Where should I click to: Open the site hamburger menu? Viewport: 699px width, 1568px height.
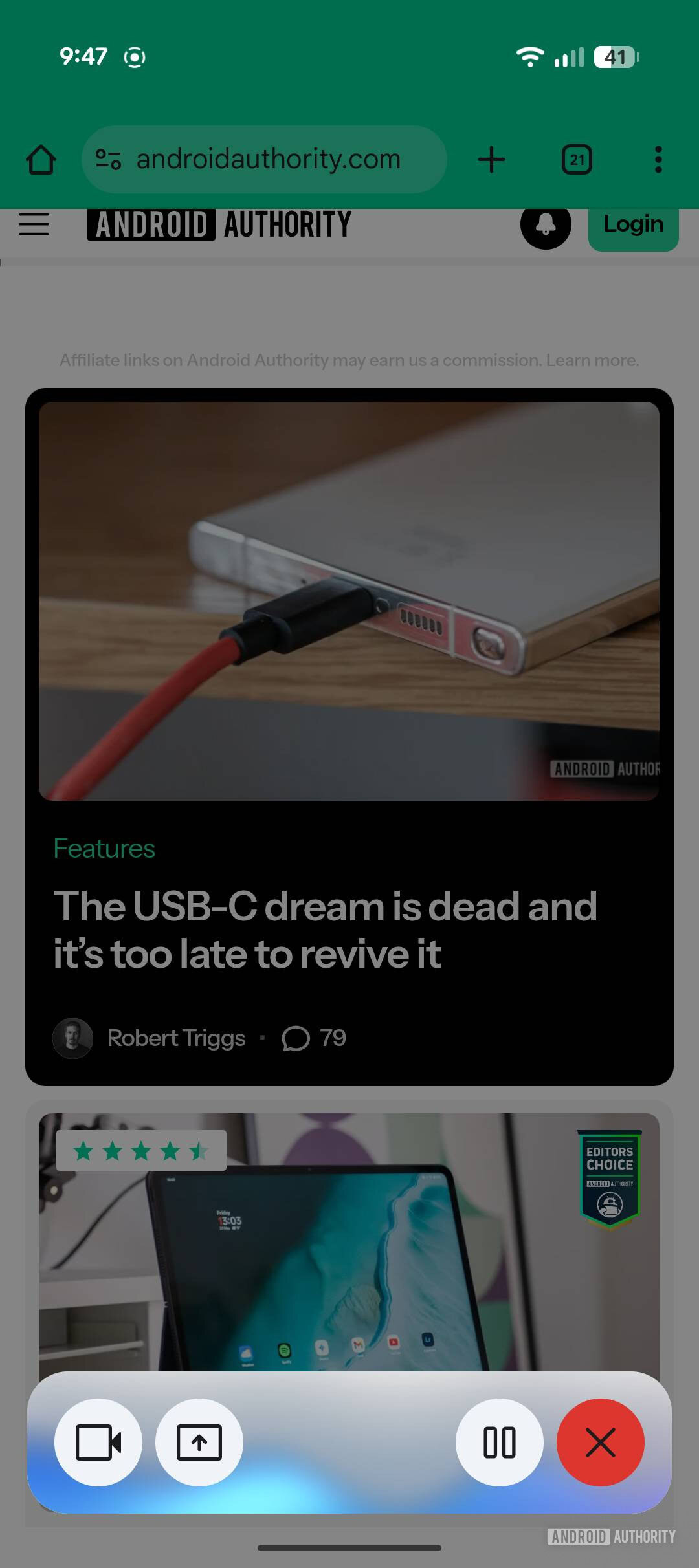34,224
